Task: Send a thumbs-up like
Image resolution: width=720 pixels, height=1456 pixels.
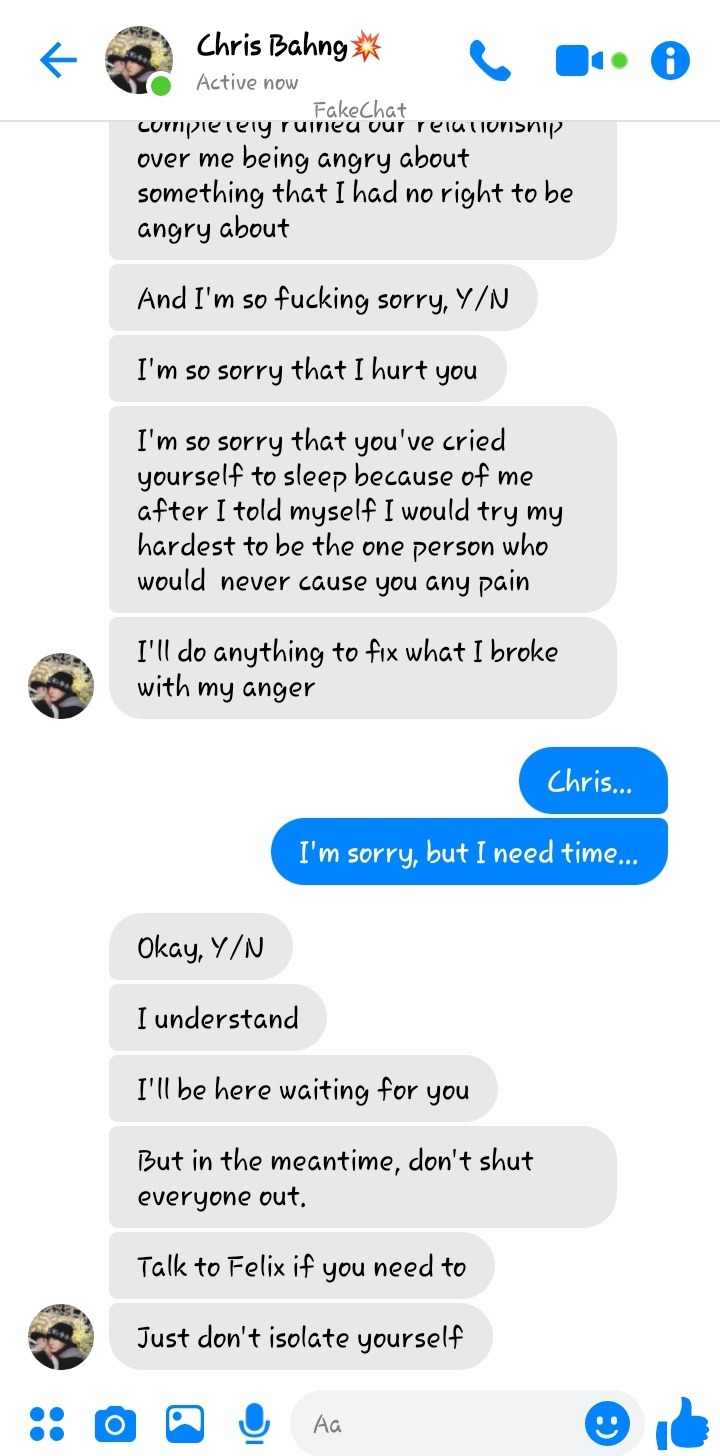Action: pos(682,1423)
